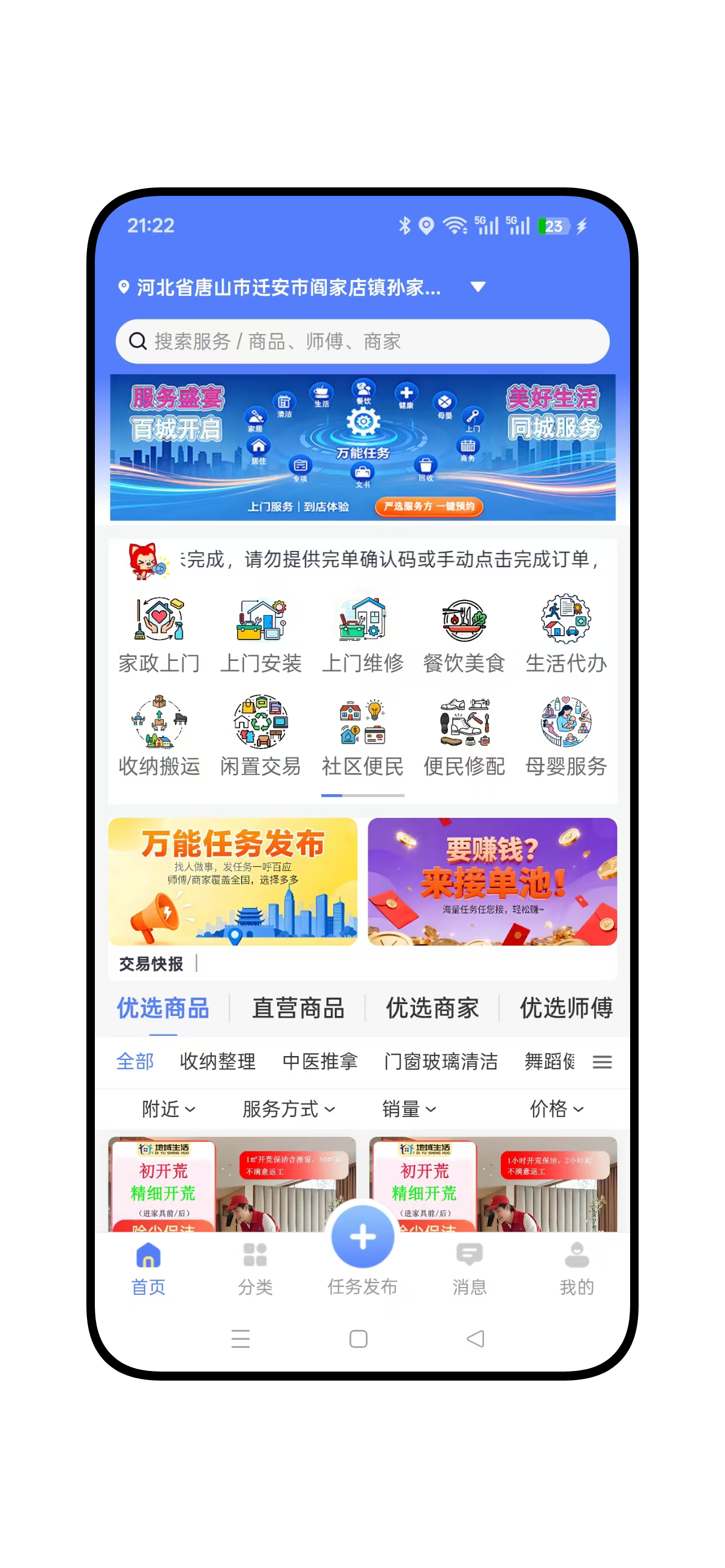Switch to the 直营商品 tab
725x1568 pixels.
[298, 1008]
